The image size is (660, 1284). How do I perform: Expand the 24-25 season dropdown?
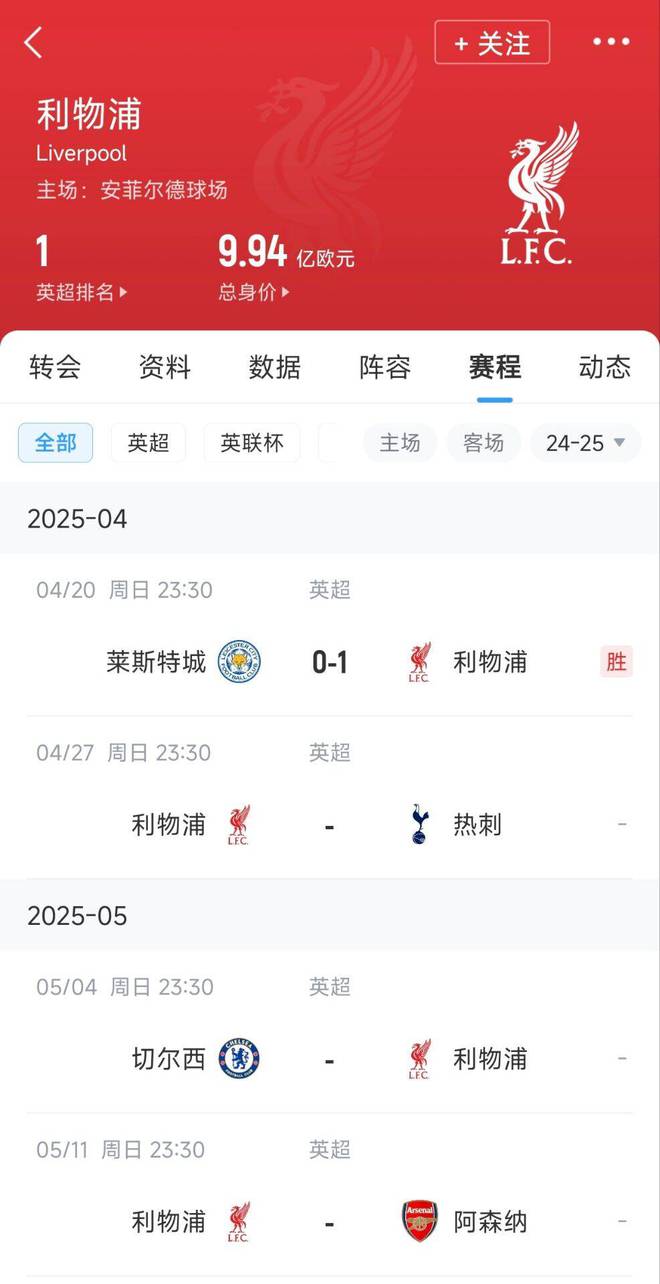point(586,443)
